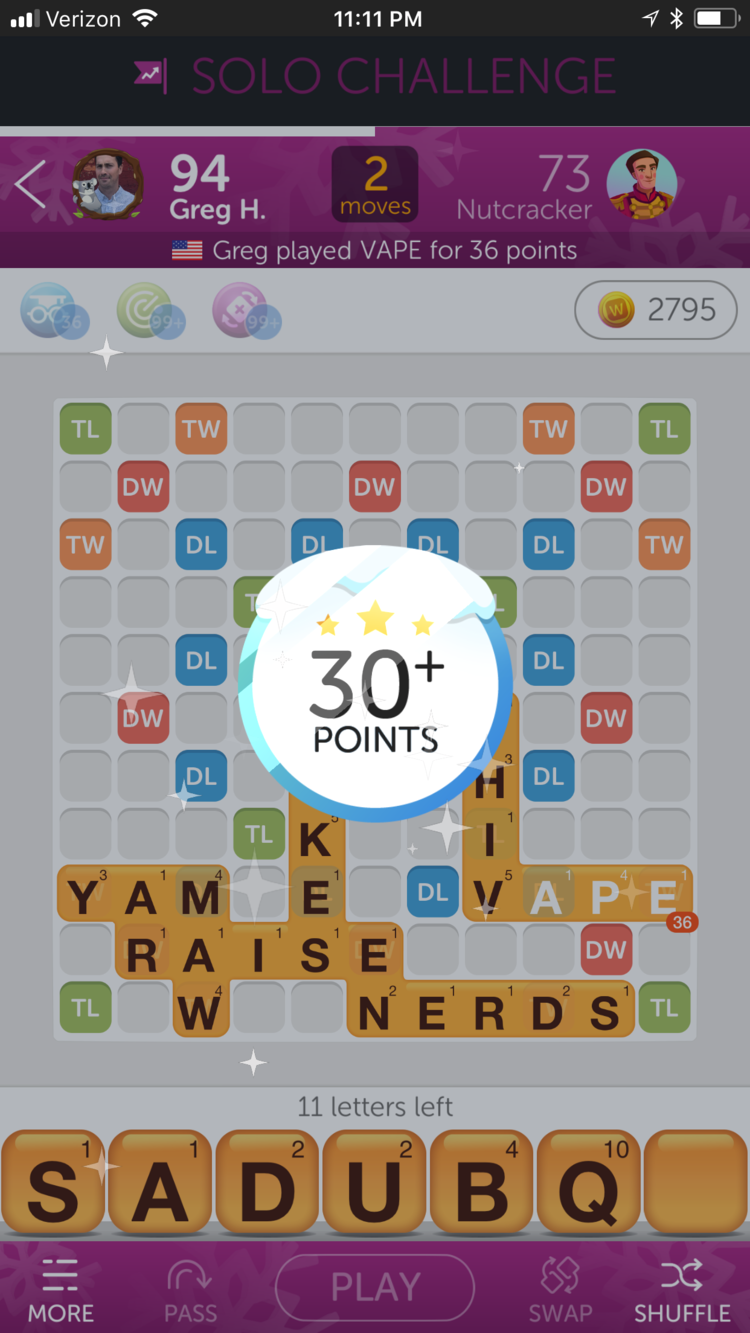Tap the PLAY button
Screen dimensions: 750x1333
[375, 1287]
